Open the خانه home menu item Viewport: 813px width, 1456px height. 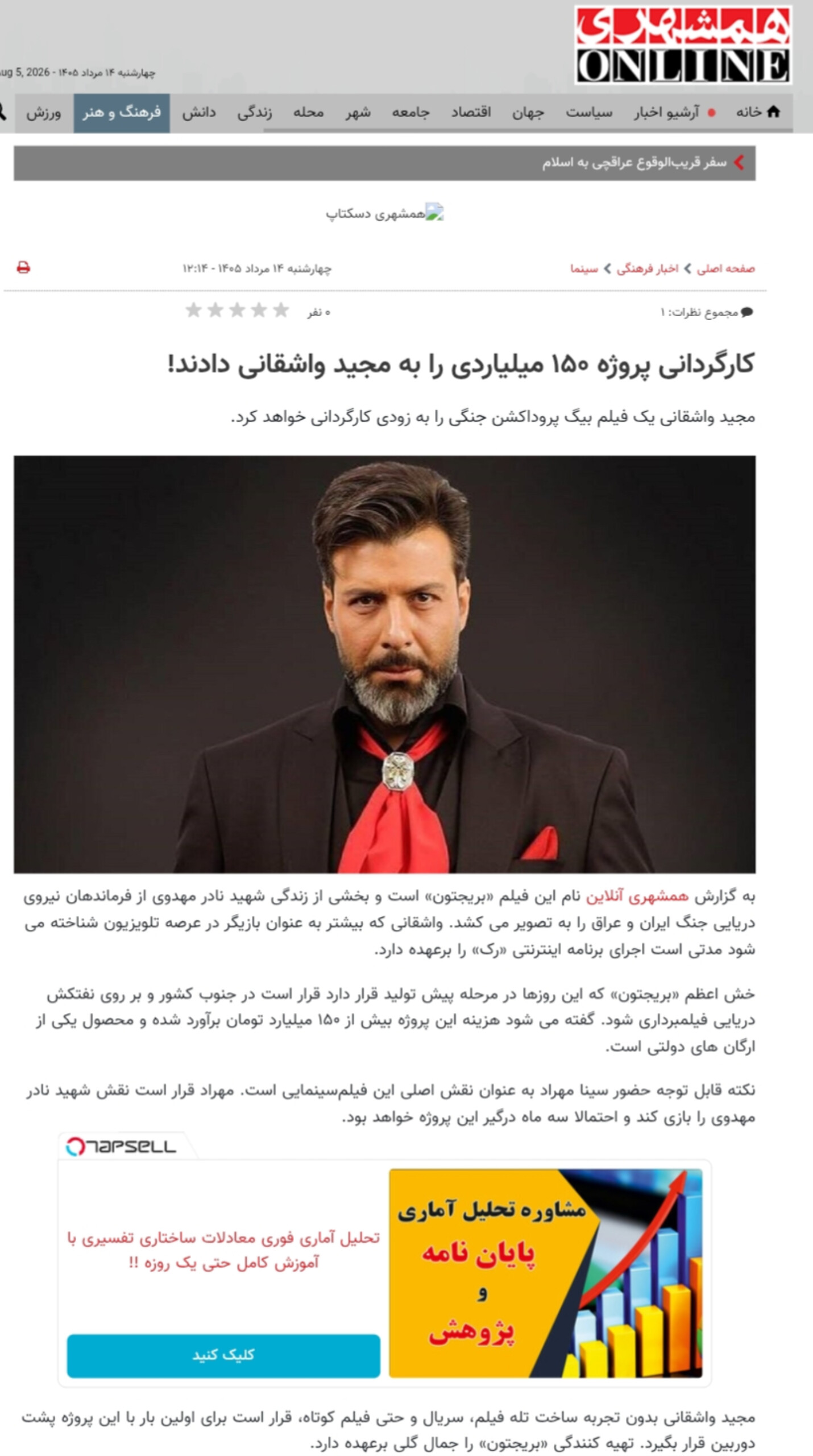[757, 113]
